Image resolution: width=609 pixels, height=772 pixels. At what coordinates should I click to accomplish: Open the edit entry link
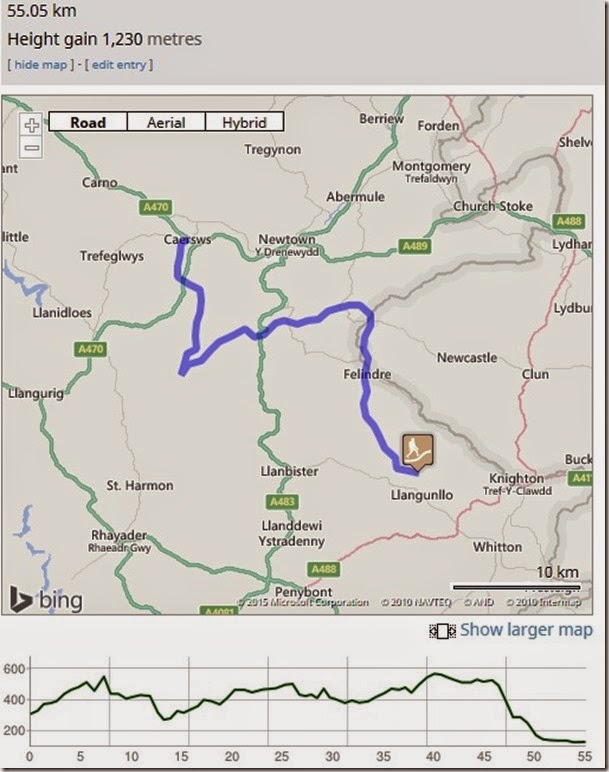(119, 65)
